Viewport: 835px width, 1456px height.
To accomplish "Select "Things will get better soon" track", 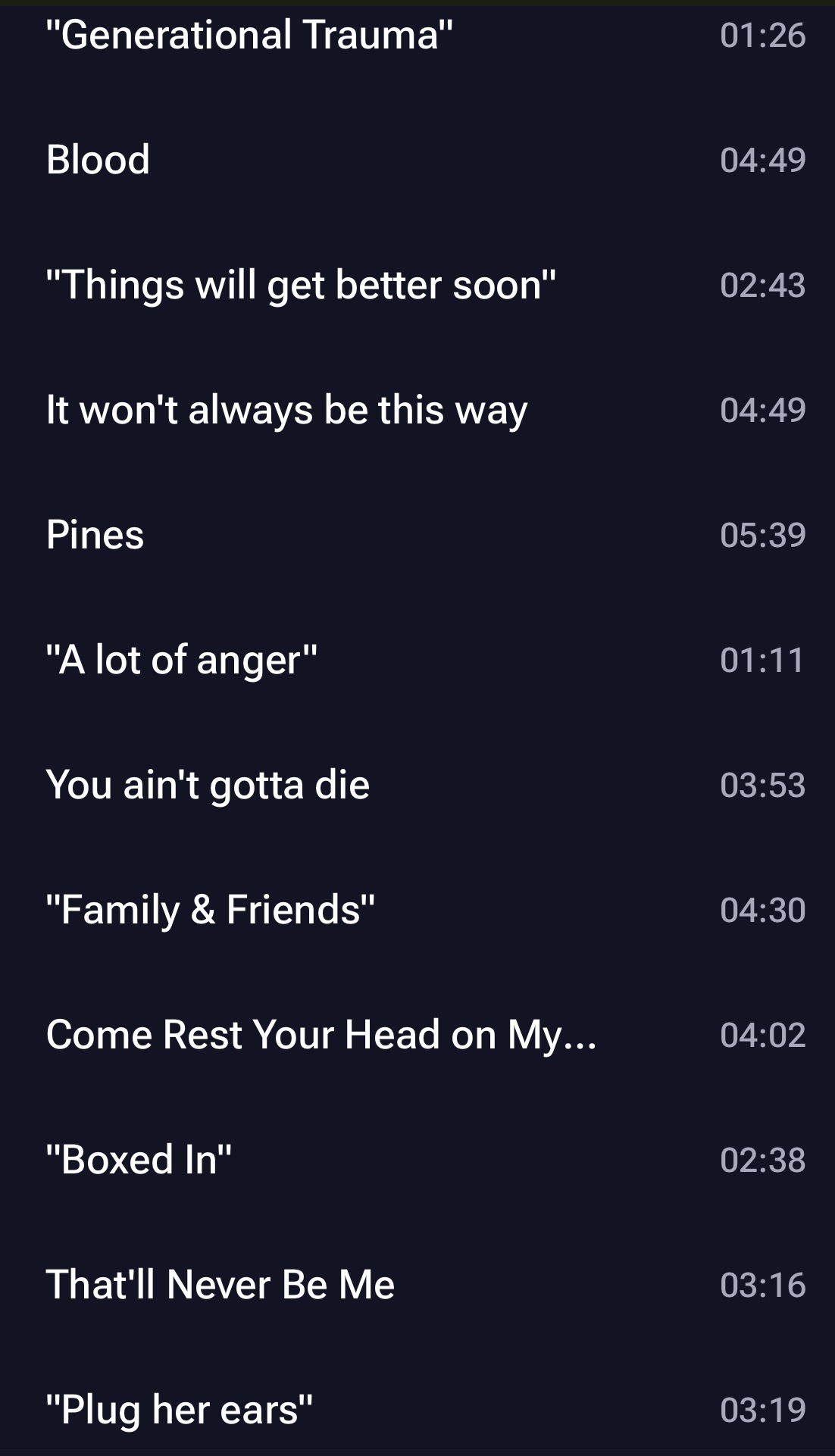I will point(301,285).
